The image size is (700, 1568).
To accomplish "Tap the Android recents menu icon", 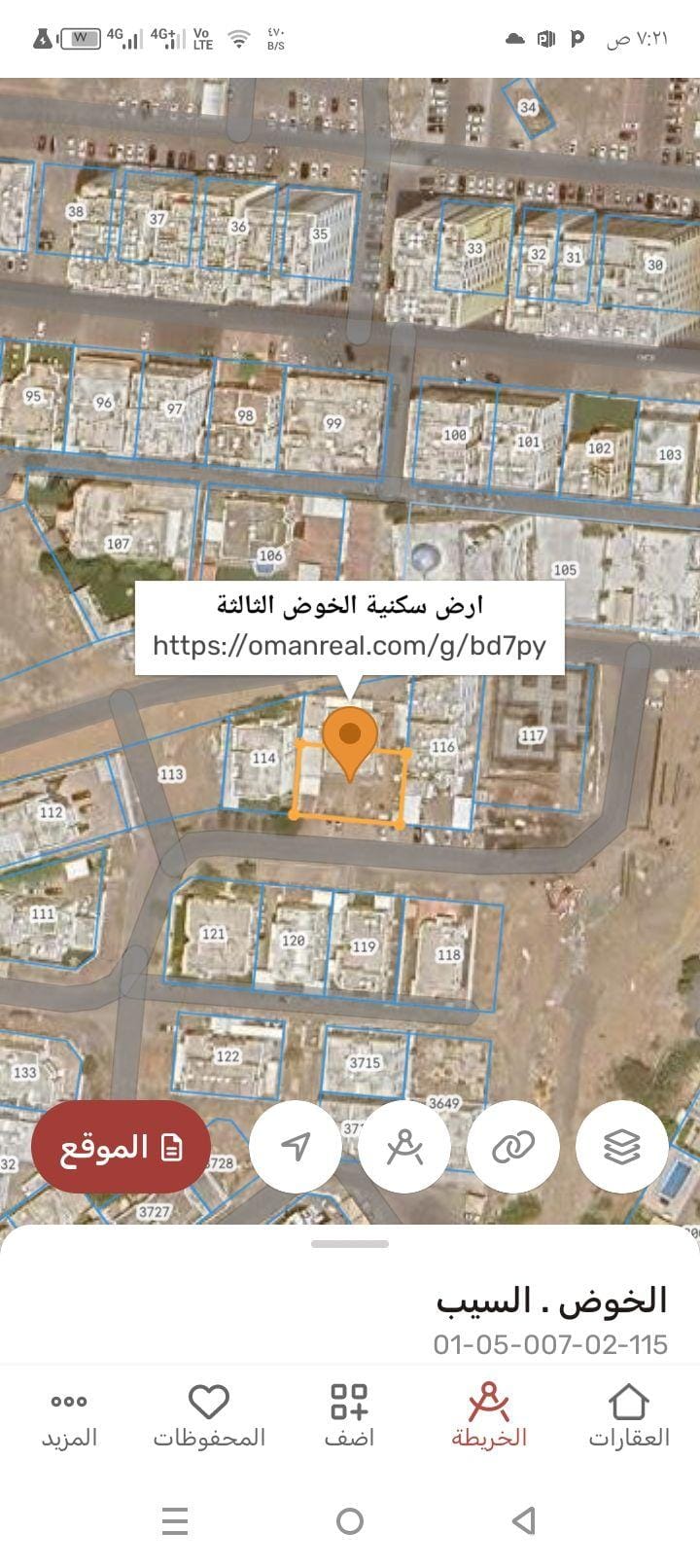I will click(x=175, y=1522).
